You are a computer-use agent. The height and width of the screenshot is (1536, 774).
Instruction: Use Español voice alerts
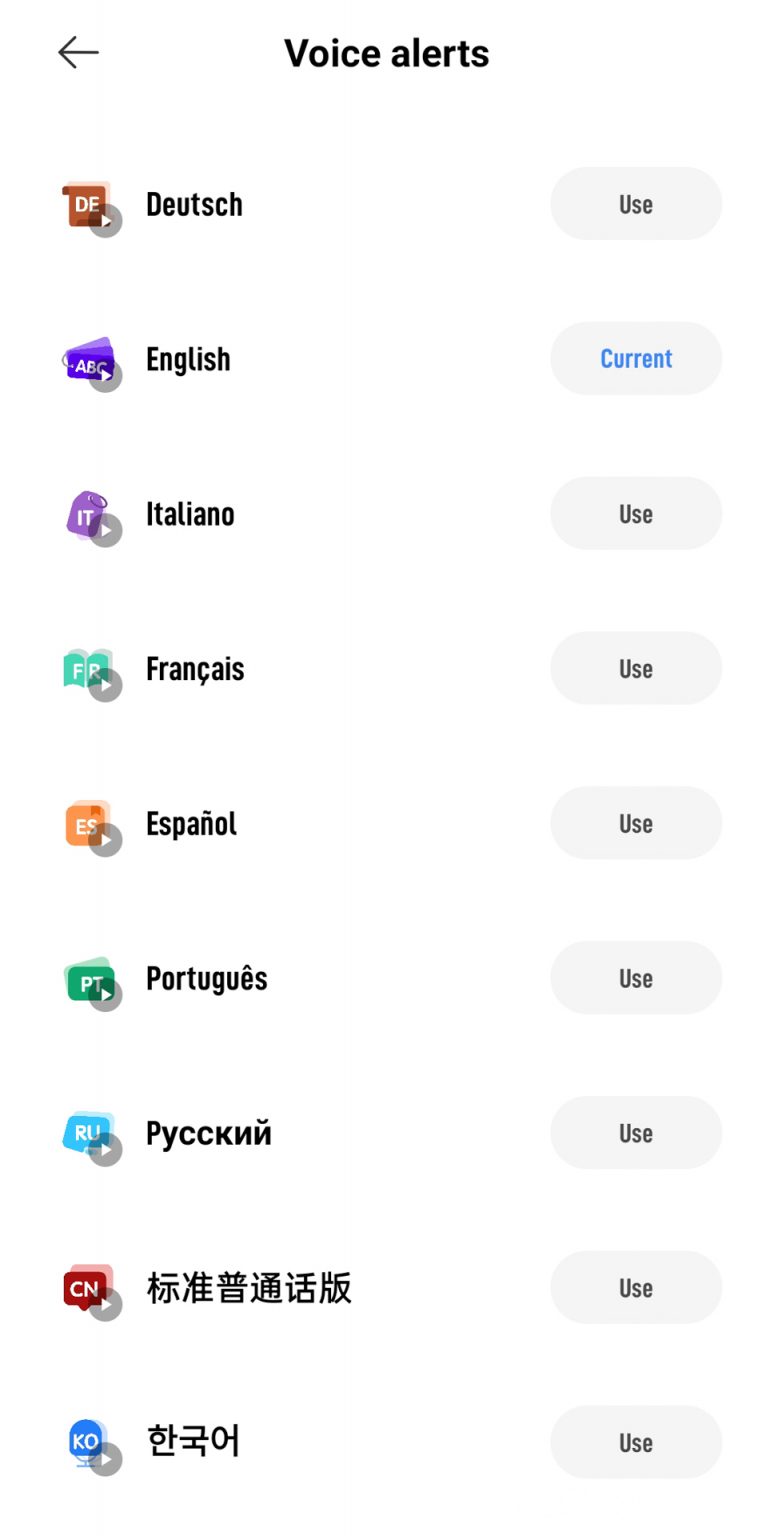[x=636, y=823]
